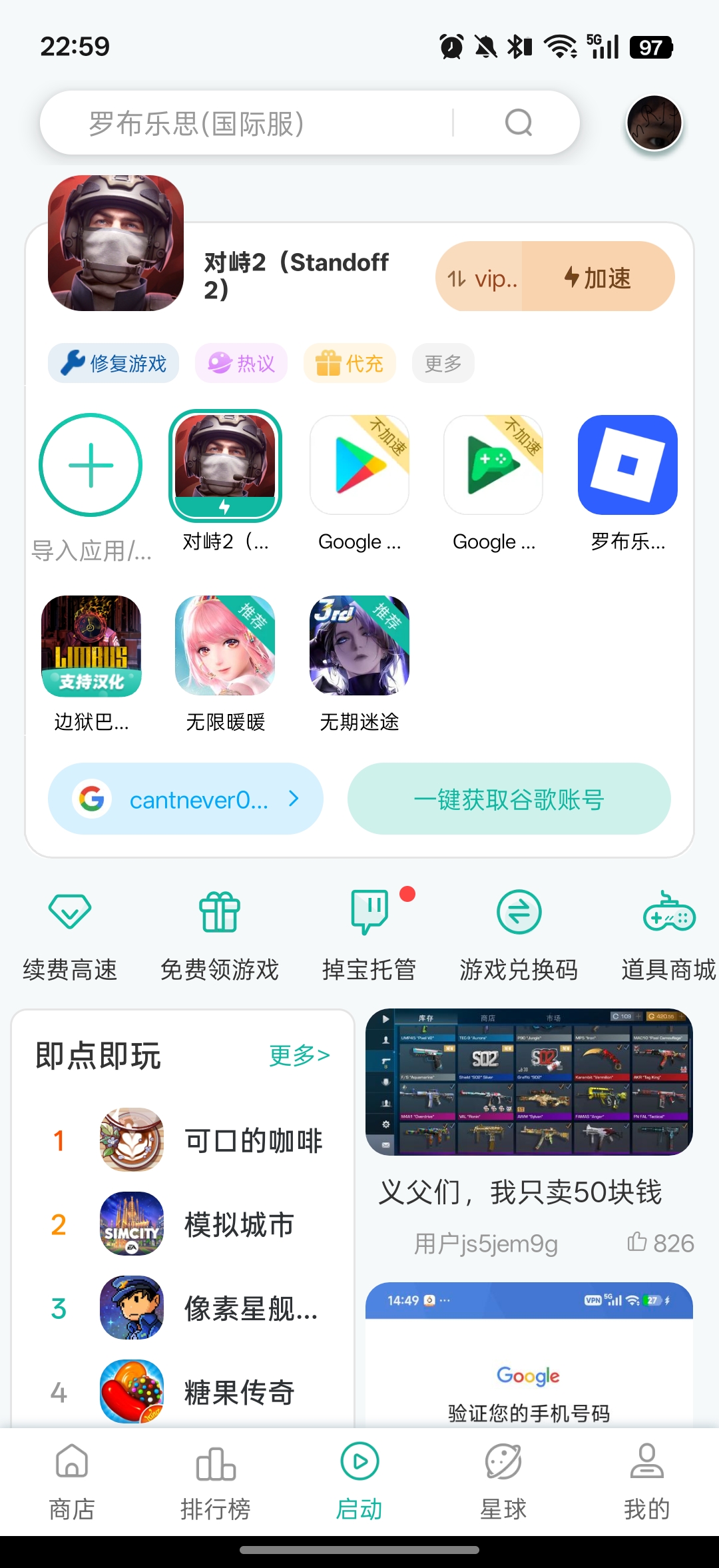The height and width of the screenshot is (1568, 719).
Task: Tap 修复游戏 to repair the game
Action: (113, 363)
